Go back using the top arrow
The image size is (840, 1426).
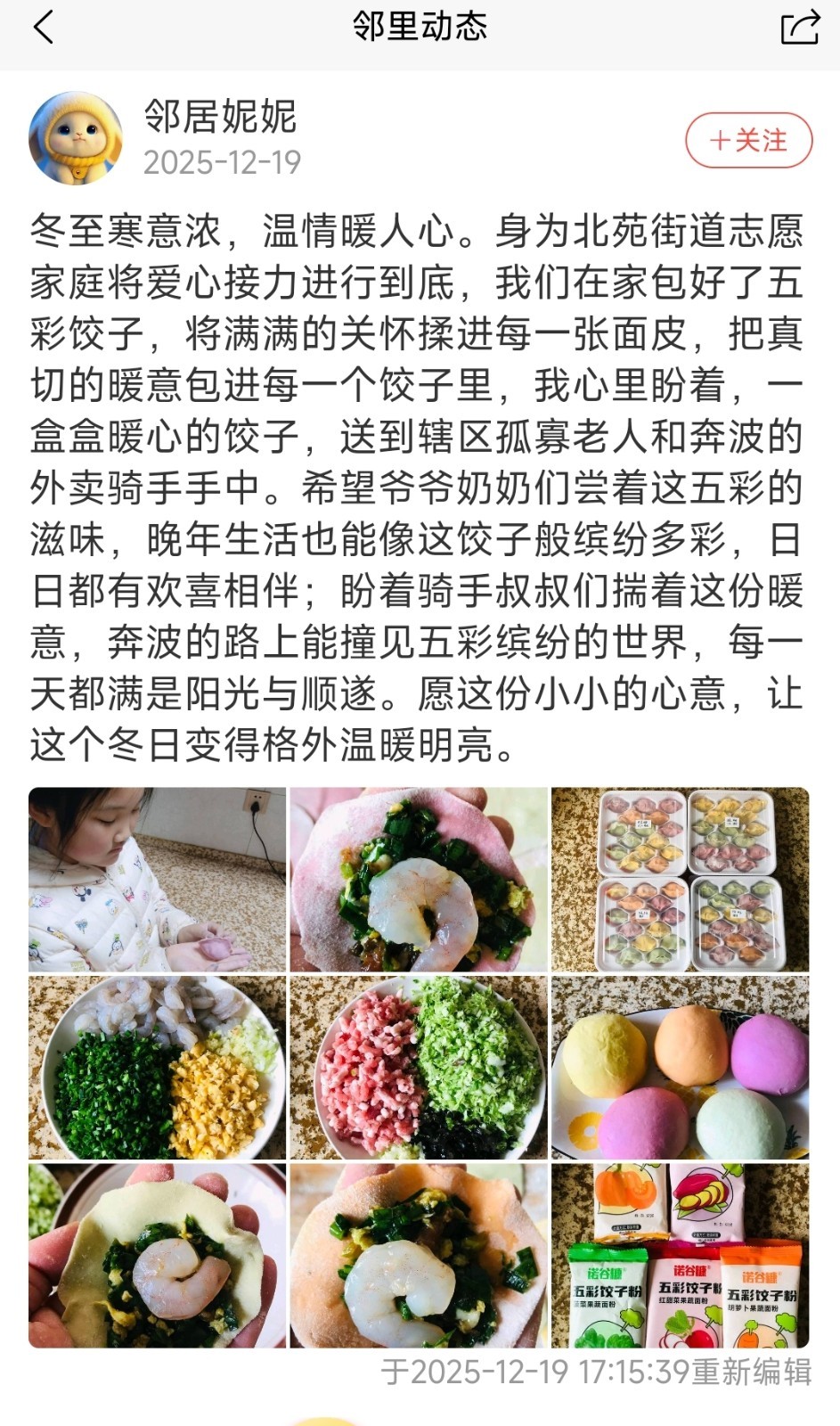coord(43,27)
